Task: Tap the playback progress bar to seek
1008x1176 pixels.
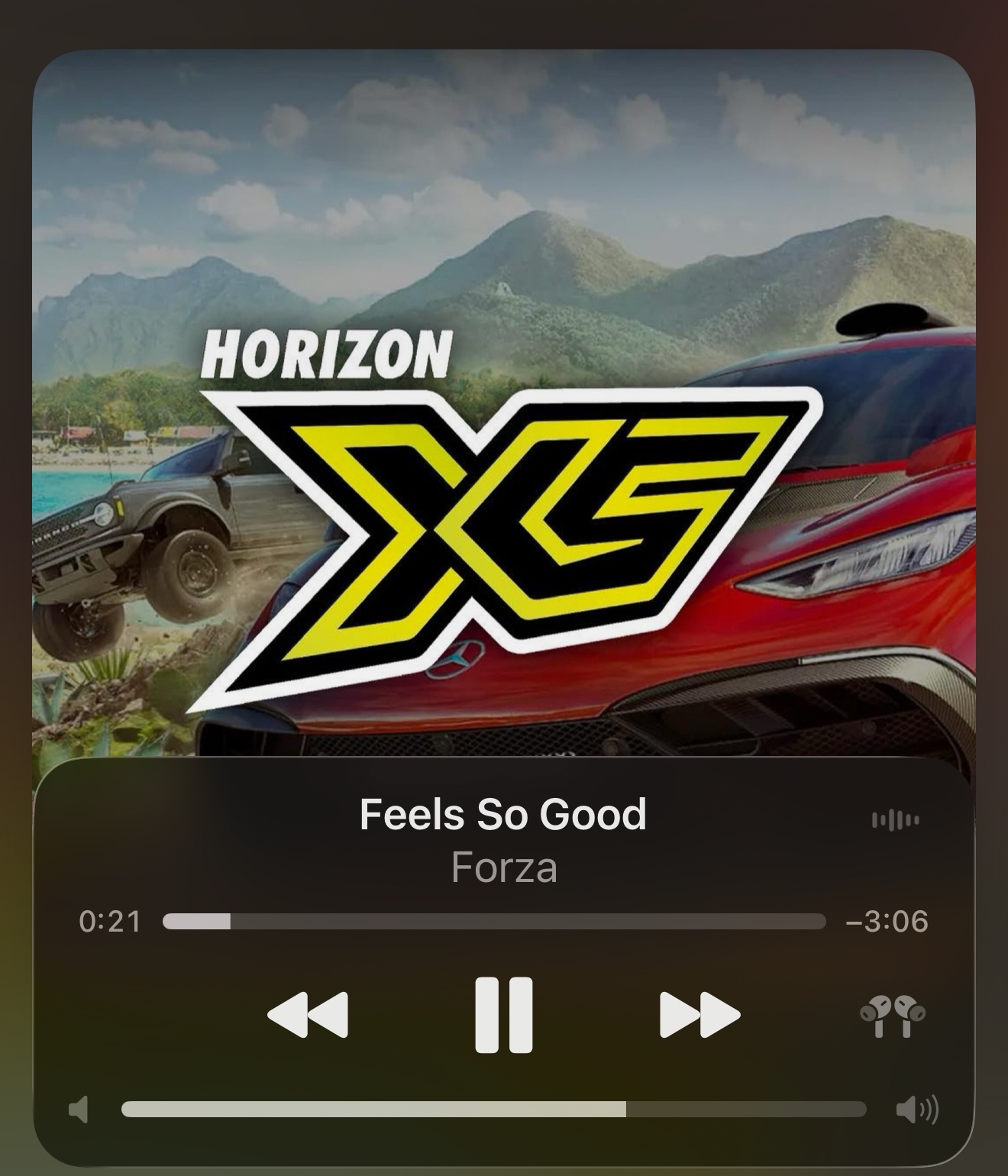Action: click(494, 922)
